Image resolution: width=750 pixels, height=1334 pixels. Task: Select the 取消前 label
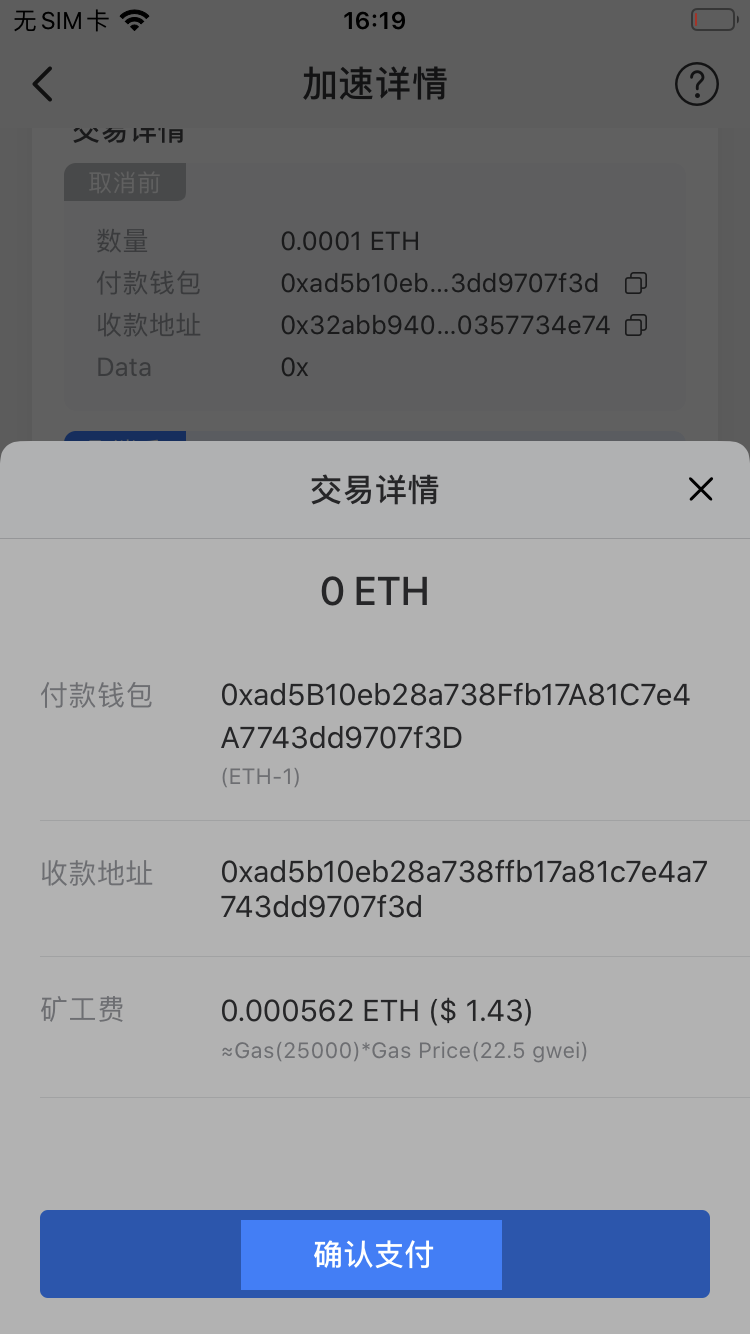[124, 182]
